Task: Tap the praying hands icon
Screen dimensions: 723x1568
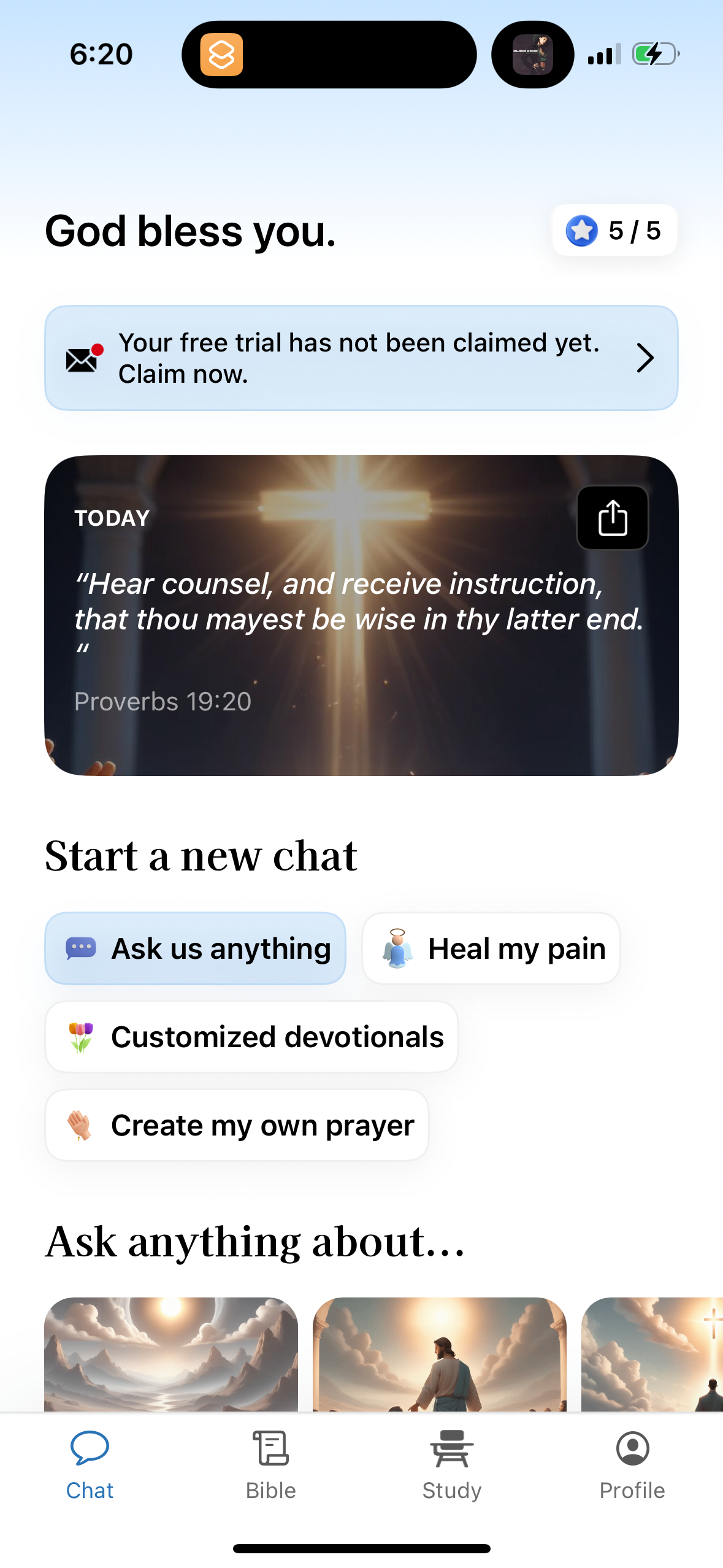Action: [x=80, y=1125]
